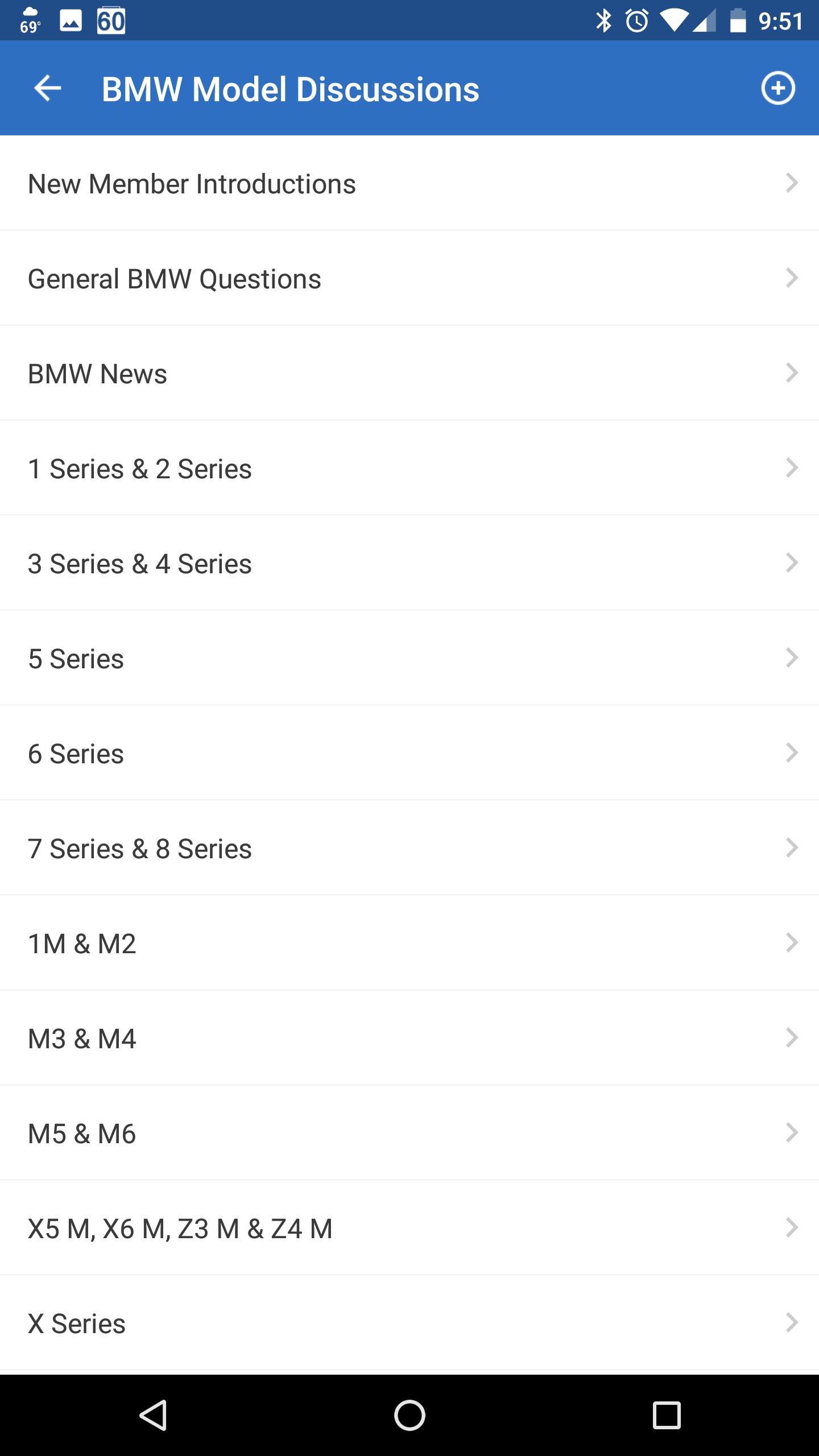Select 7 Series & 8 Series
Image resolution: width=819 pixels, height=1456 pixels.
409,848
